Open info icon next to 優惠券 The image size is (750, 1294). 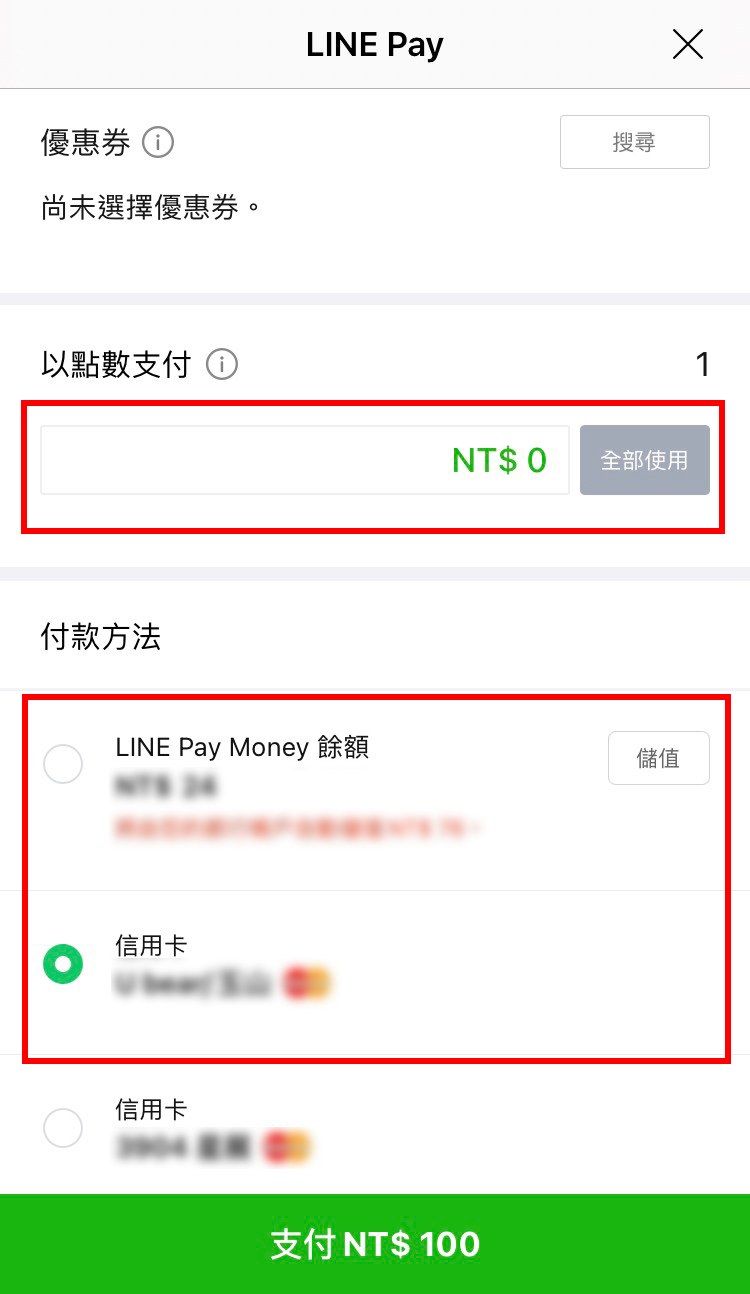(x=158, y=143)
